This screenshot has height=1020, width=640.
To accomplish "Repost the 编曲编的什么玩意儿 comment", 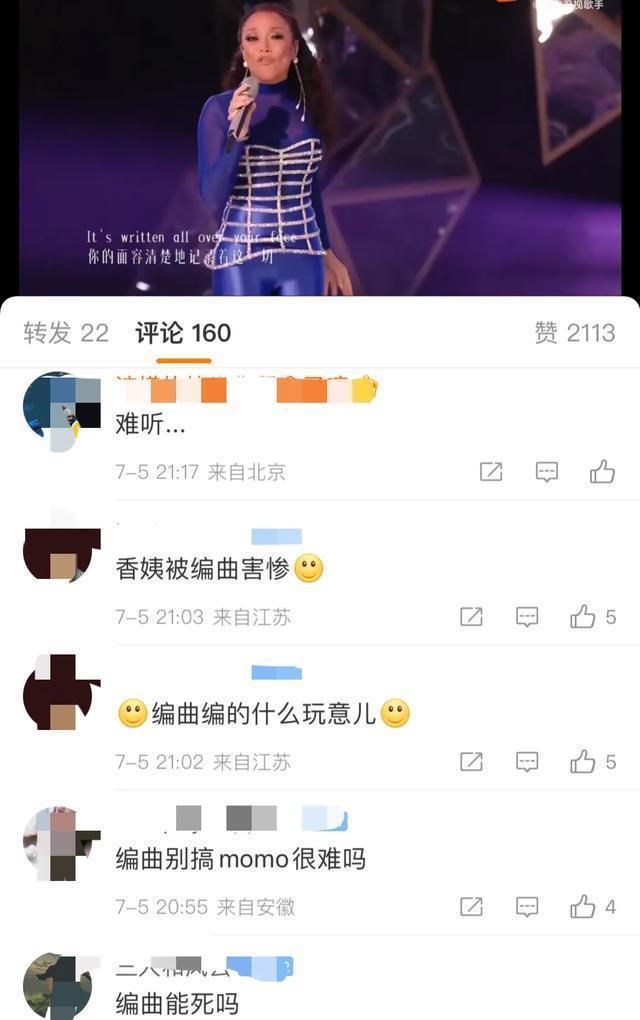I will coord(471,762).
